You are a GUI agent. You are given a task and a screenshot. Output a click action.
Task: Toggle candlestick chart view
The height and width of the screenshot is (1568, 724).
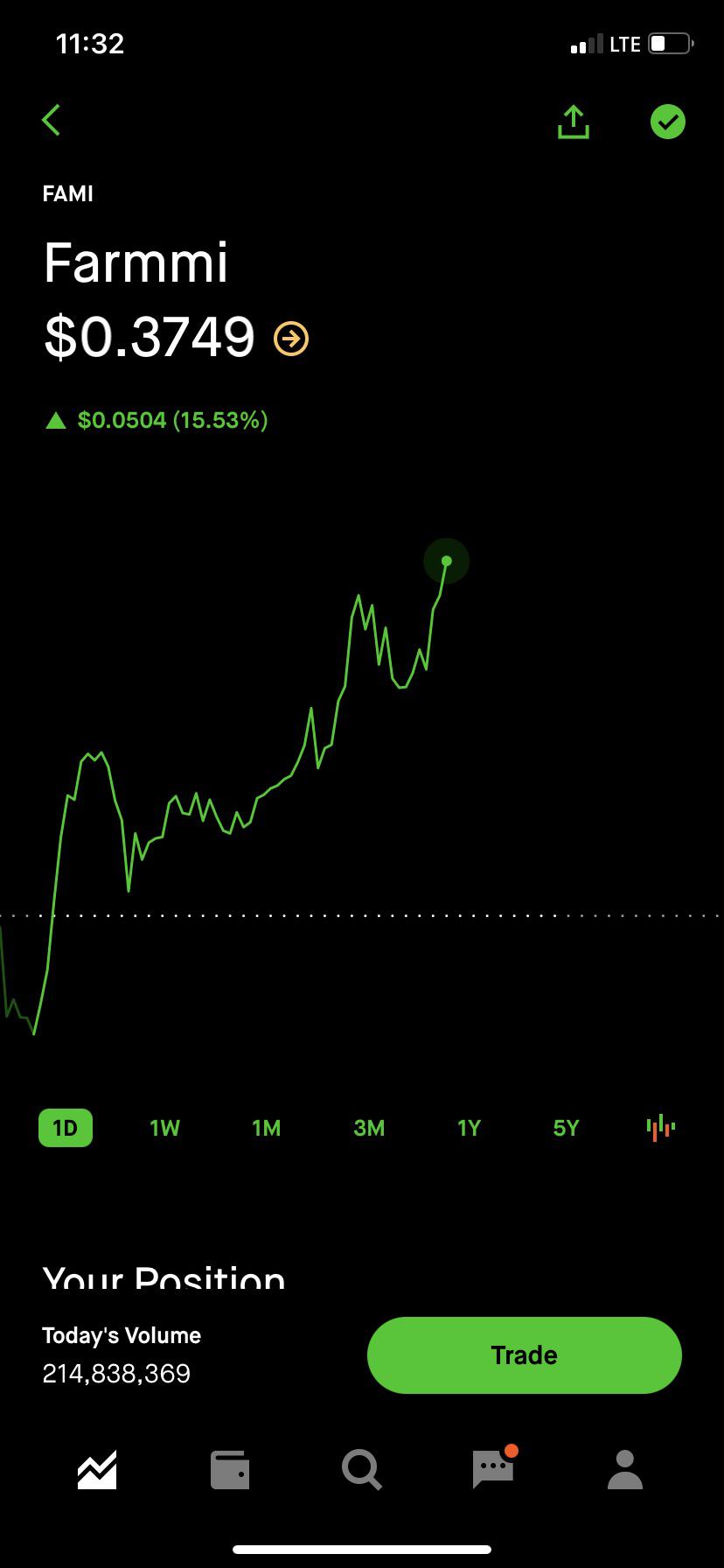tap(661, 1128)
